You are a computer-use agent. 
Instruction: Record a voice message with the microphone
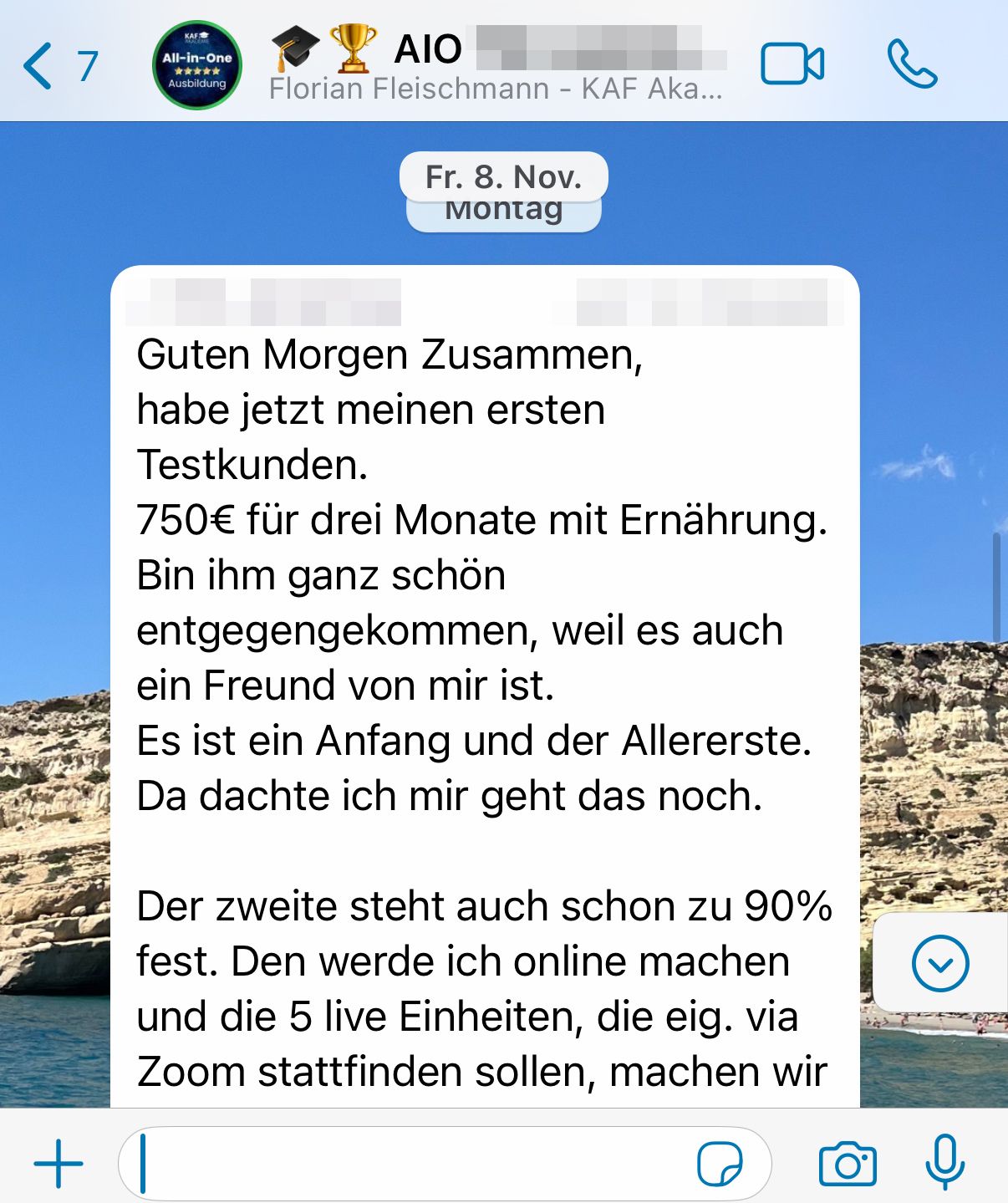coord(945,1162)
